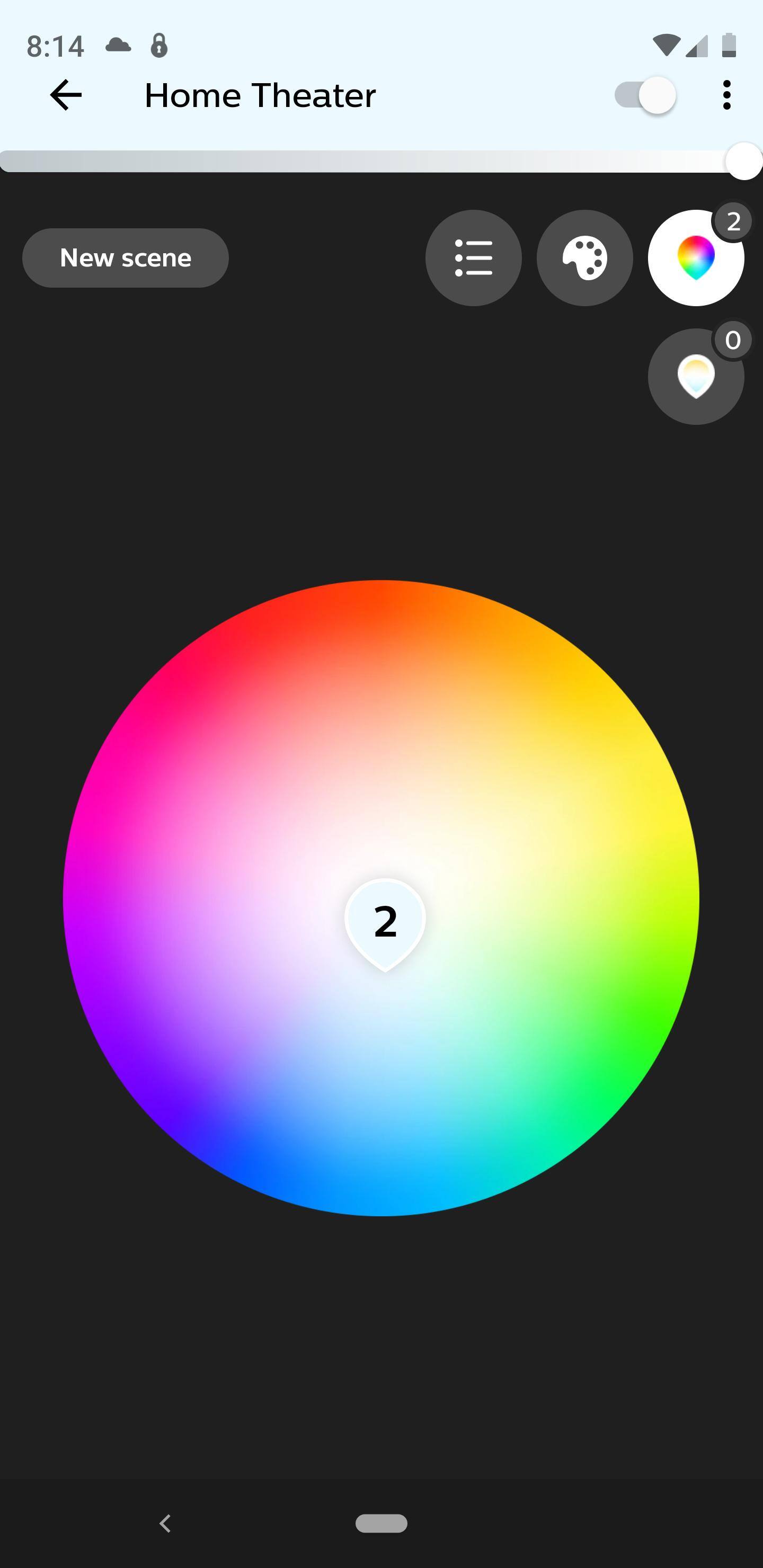
Task: Switch to the white temperature picker
Action: point(695,376)
